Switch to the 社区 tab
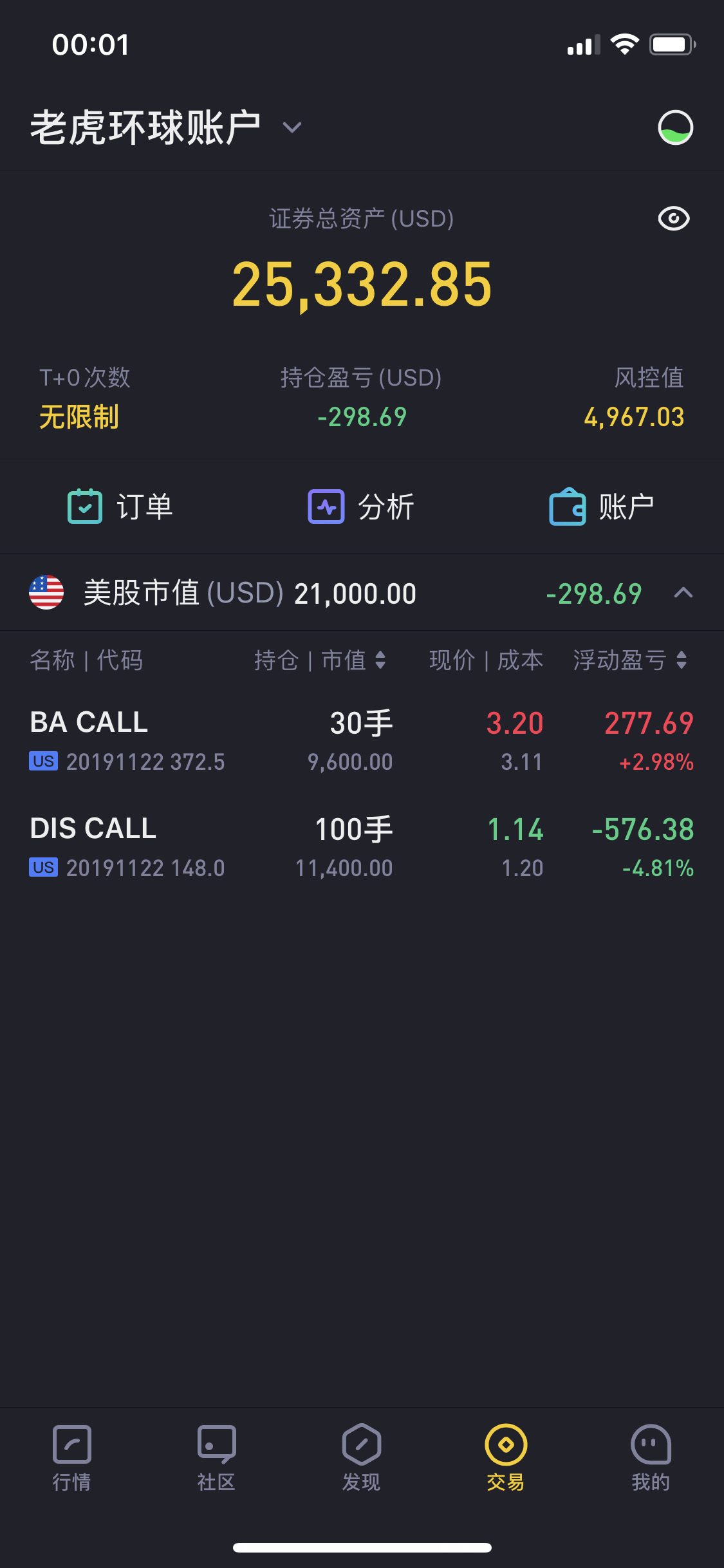Image resolution: width=724 pixels, height=1568 pixels. (x=217, y=1457)
